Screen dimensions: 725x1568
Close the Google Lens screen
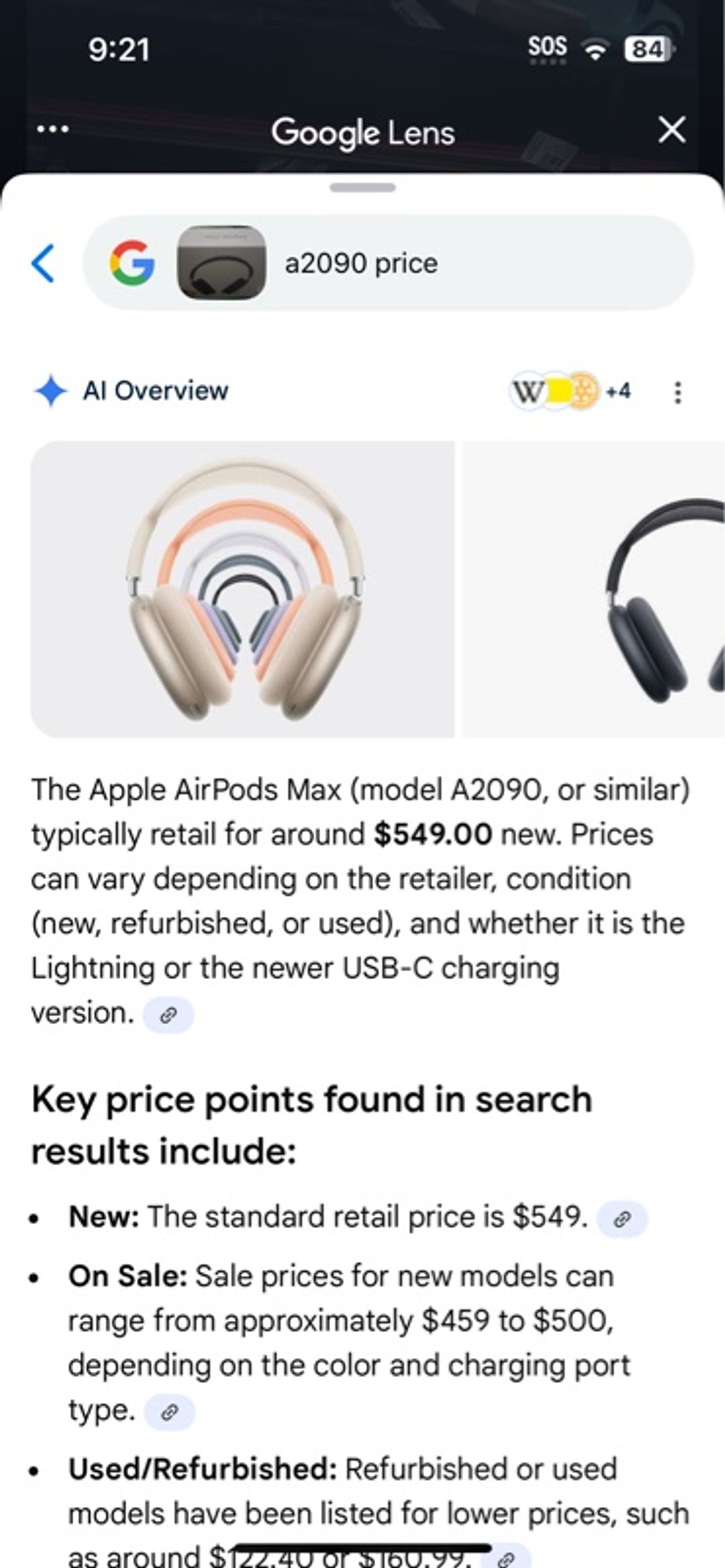(x=672, y=132)
